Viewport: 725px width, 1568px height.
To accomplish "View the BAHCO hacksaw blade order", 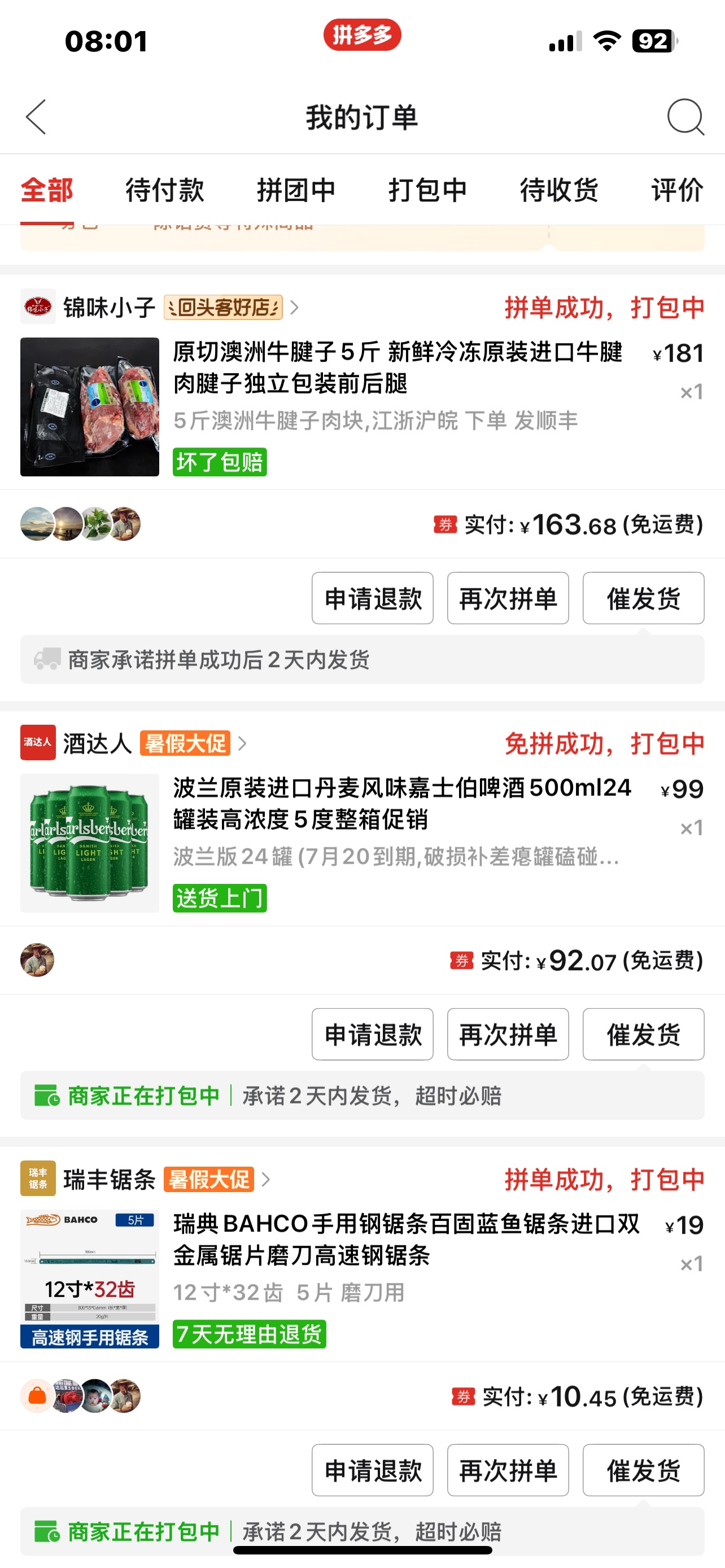I will pos(362,1279).
